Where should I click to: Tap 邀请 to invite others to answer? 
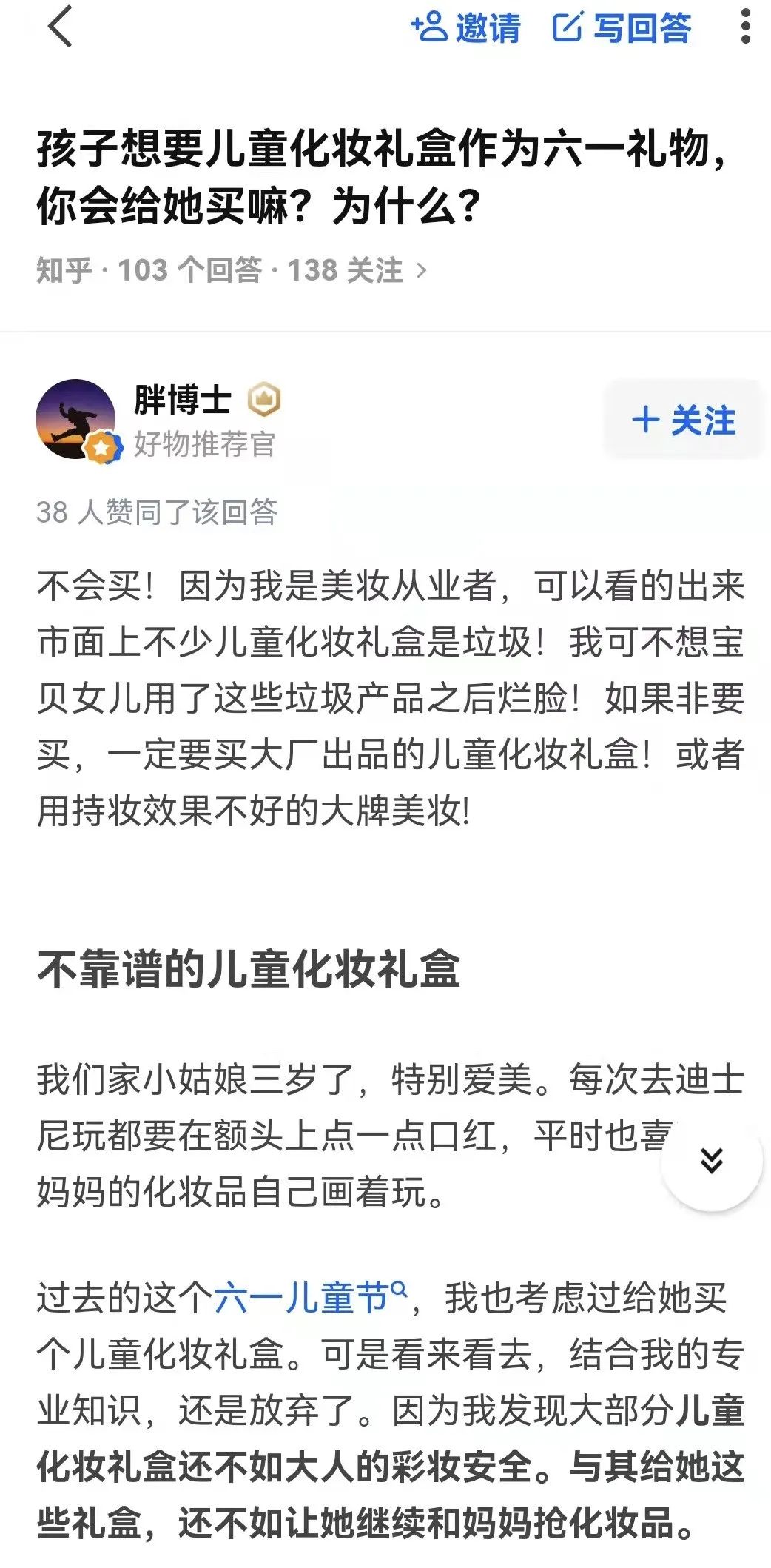tap(466, 28)
